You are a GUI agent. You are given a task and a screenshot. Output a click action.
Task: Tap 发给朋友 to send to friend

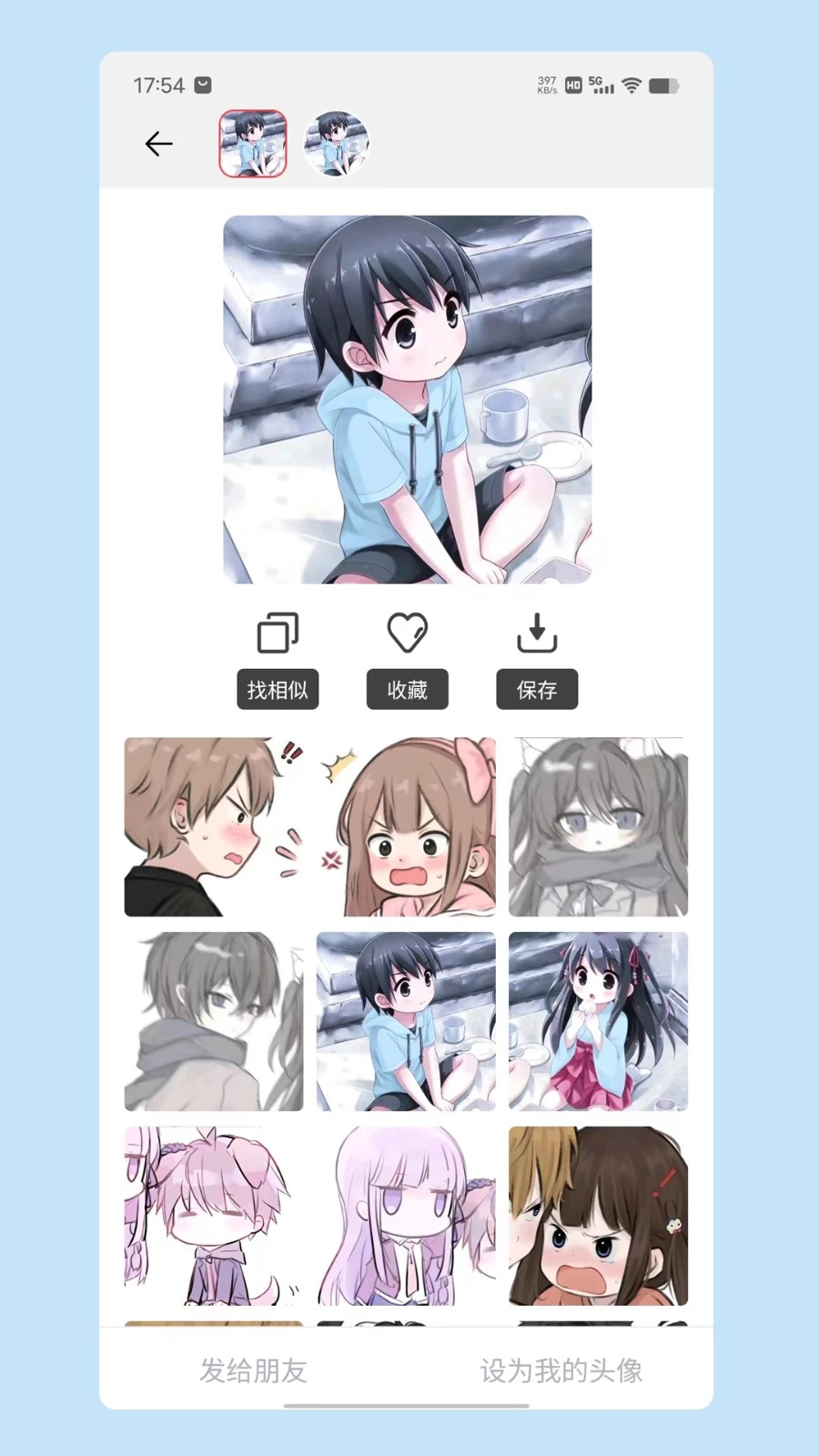[x=255, y=1372]
